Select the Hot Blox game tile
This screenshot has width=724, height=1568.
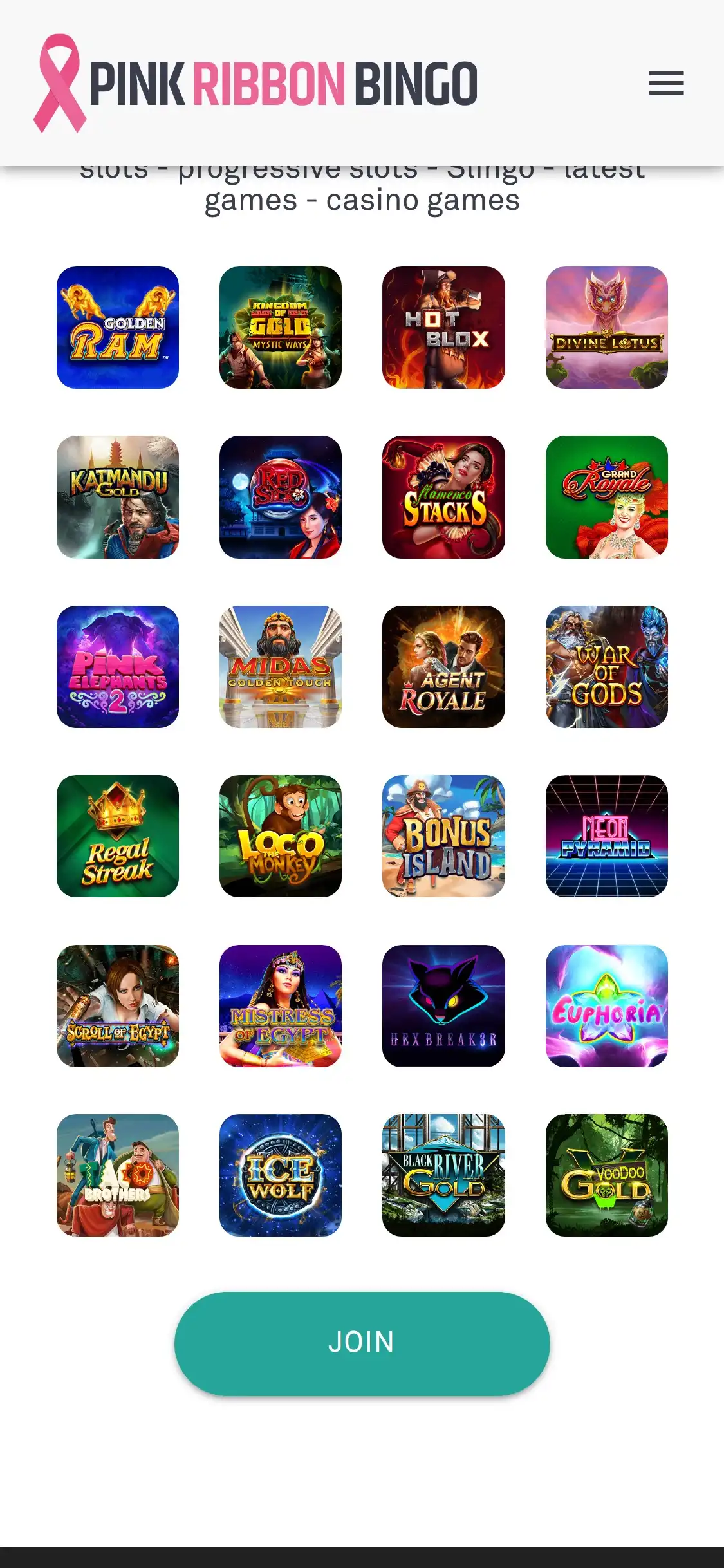[x=443, y=328]
